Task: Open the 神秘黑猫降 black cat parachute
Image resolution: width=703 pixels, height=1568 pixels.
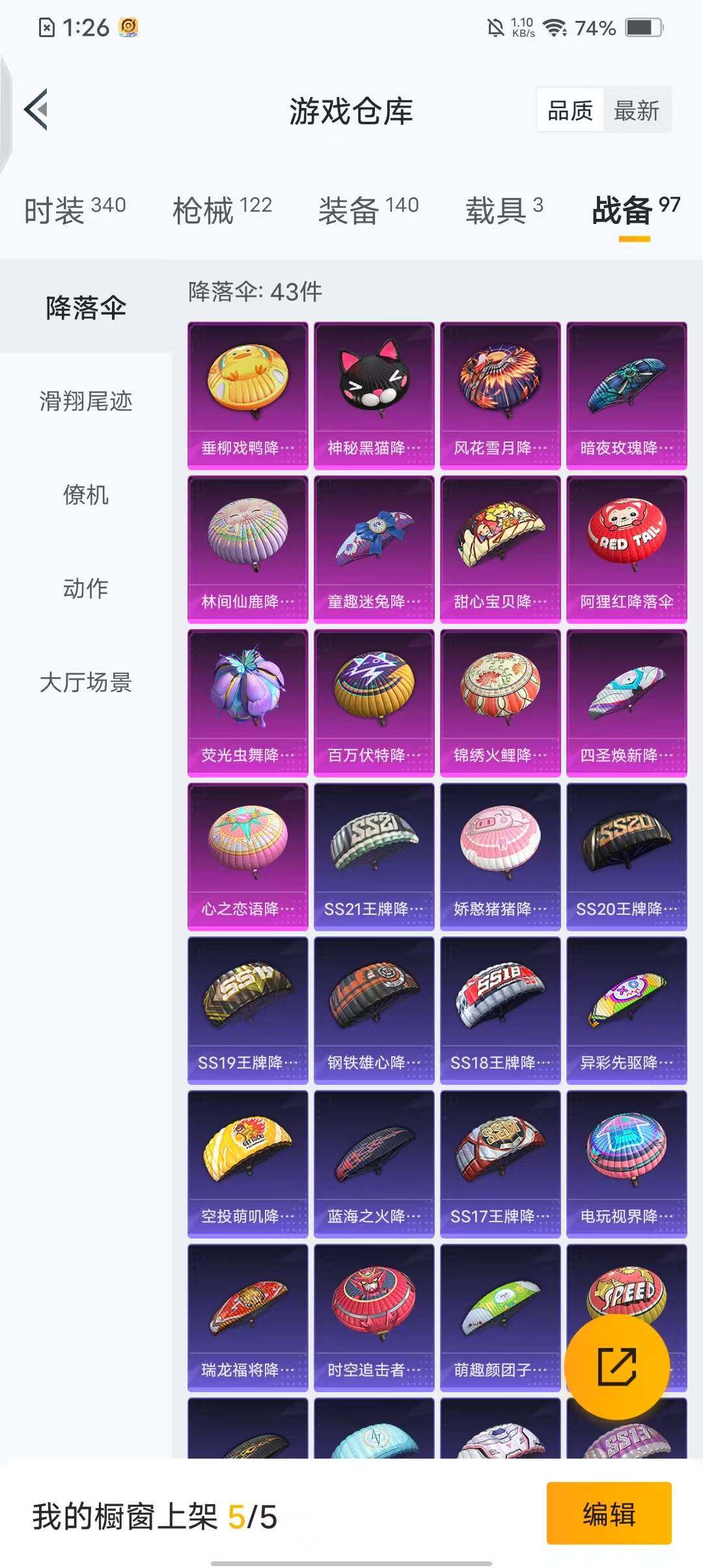Action: coord(375,391)
